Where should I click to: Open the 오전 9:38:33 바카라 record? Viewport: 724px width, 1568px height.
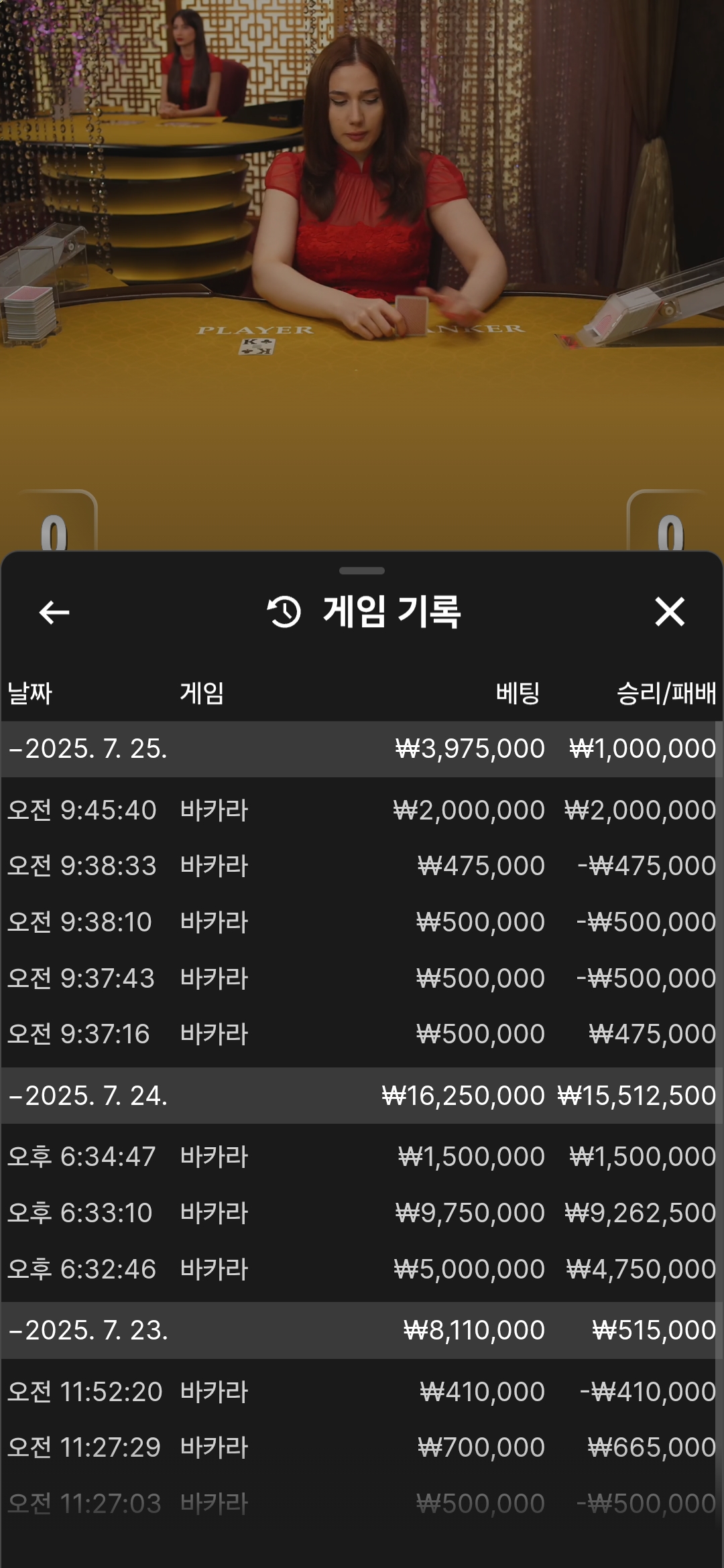point(362,866)
